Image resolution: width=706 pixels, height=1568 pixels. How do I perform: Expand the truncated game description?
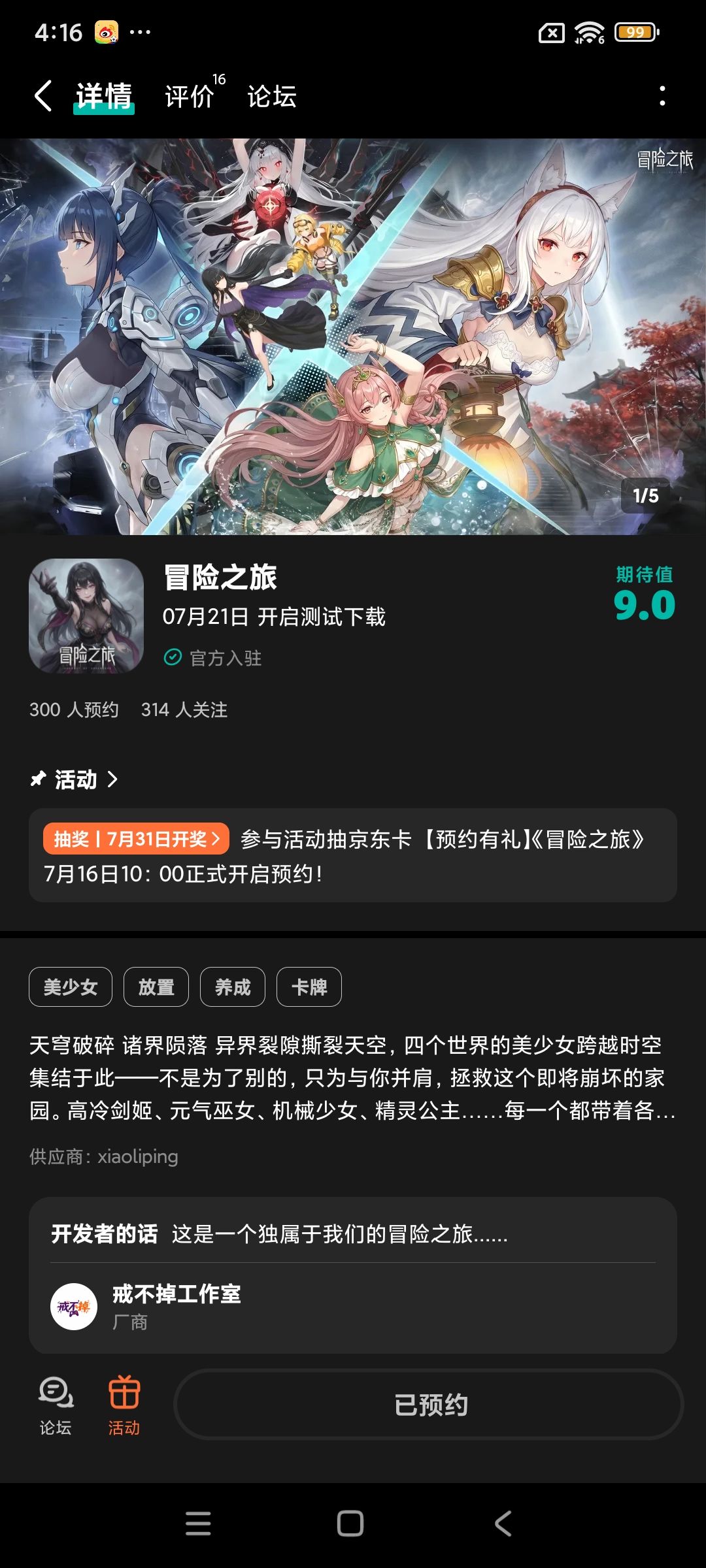[353, 1077]
